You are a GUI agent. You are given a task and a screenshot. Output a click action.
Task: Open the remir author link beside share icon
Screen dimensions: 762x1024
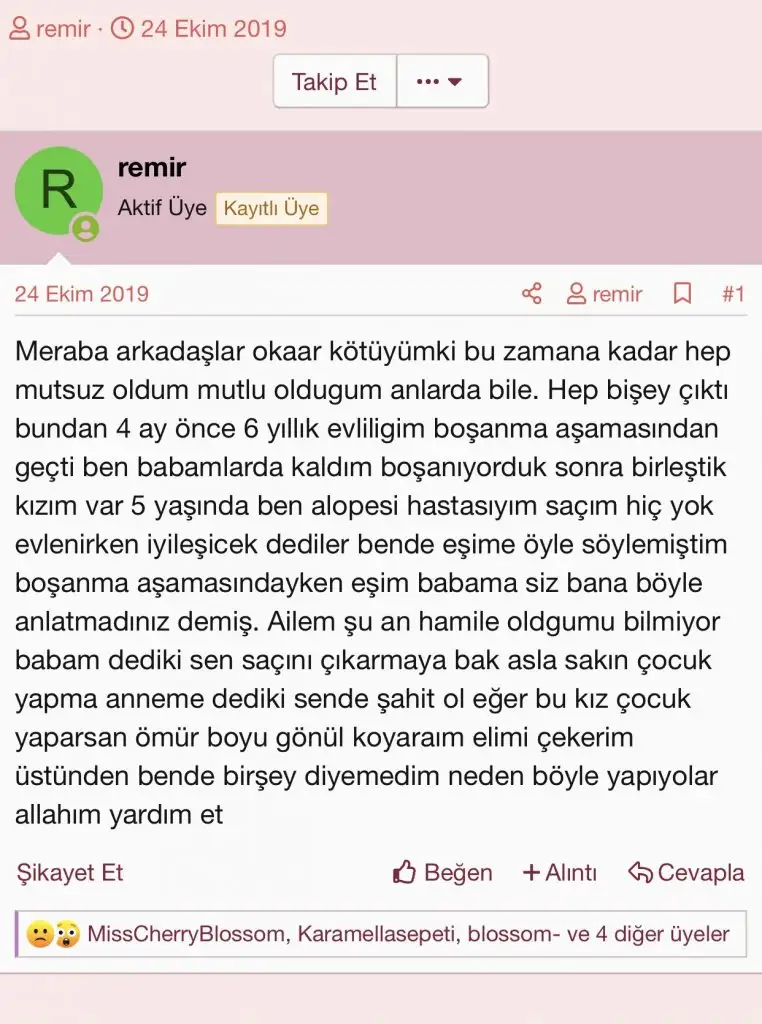click(x=605, y=294)
